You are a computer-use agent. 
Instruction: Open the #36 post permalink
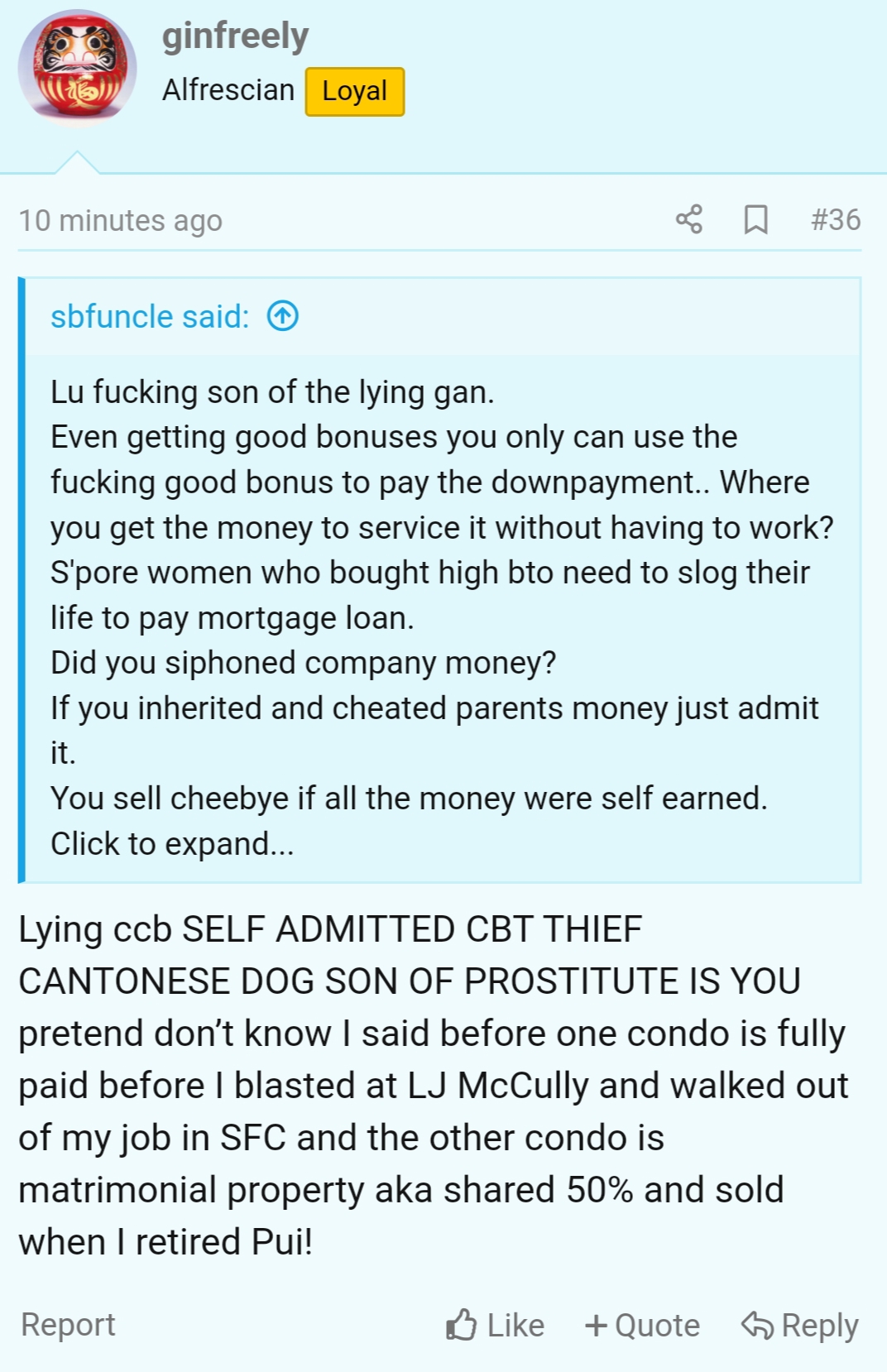point(835,219)
